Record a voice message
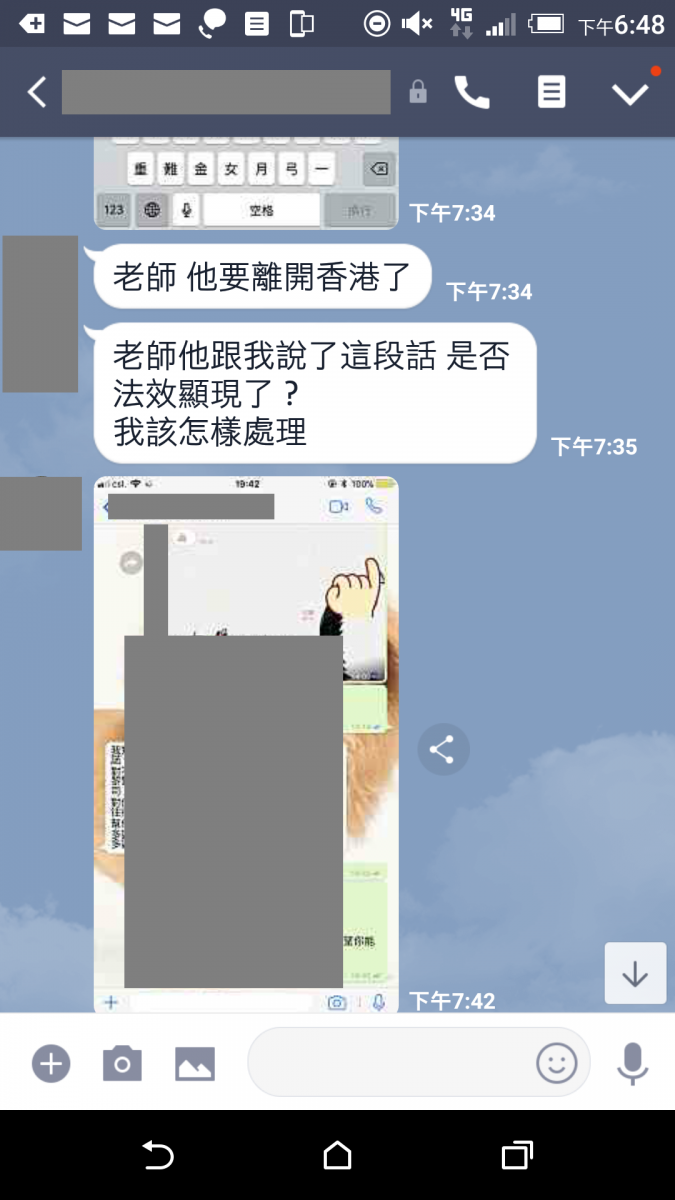Screen dimensions: 675x1200 pyautogui.click(x=632, y=1063)
